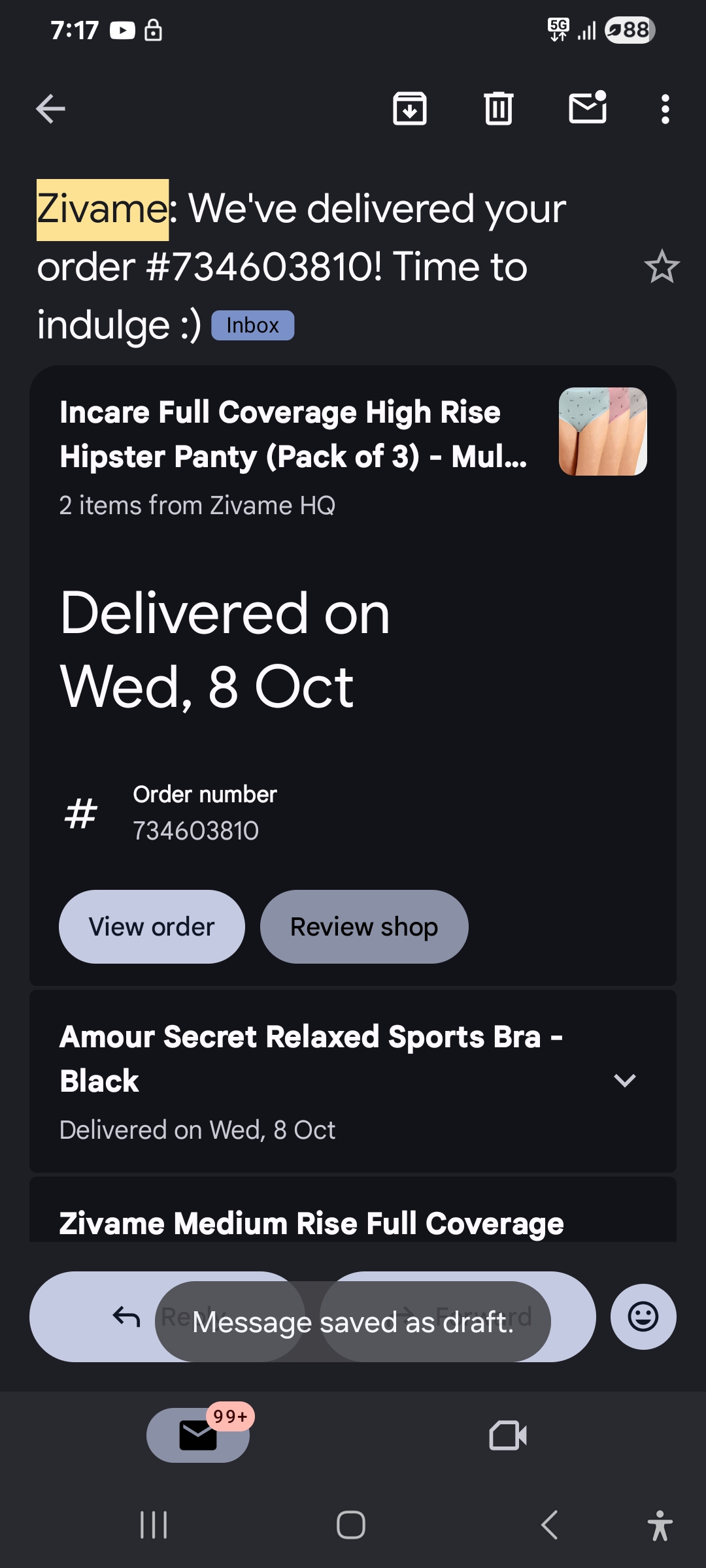Switch to the Meet video tab
Viewport: 706px width, 1568px height.
click(508, 1435)
